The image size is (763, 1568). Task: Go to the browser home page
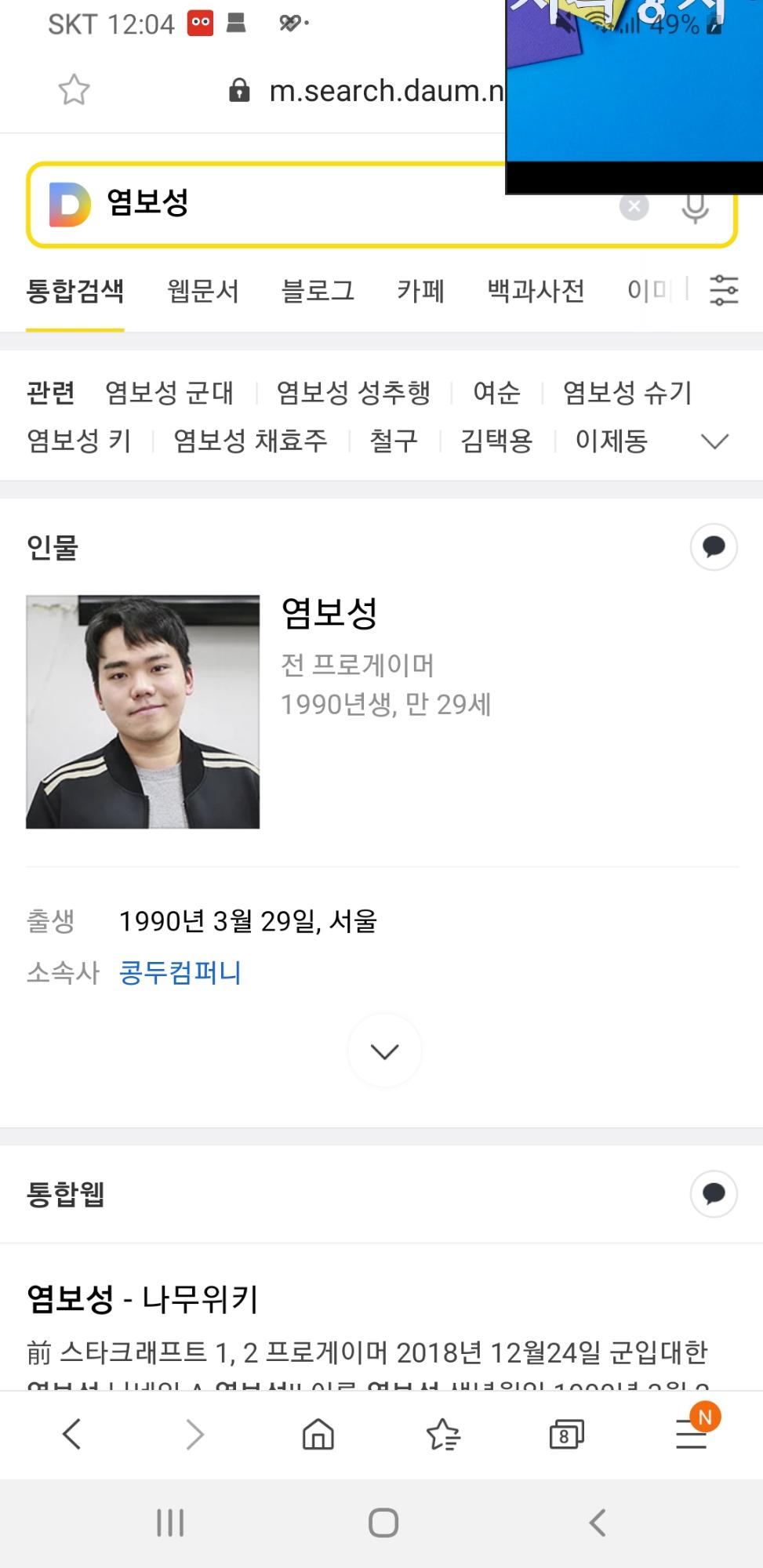(x=318, y=1435)
